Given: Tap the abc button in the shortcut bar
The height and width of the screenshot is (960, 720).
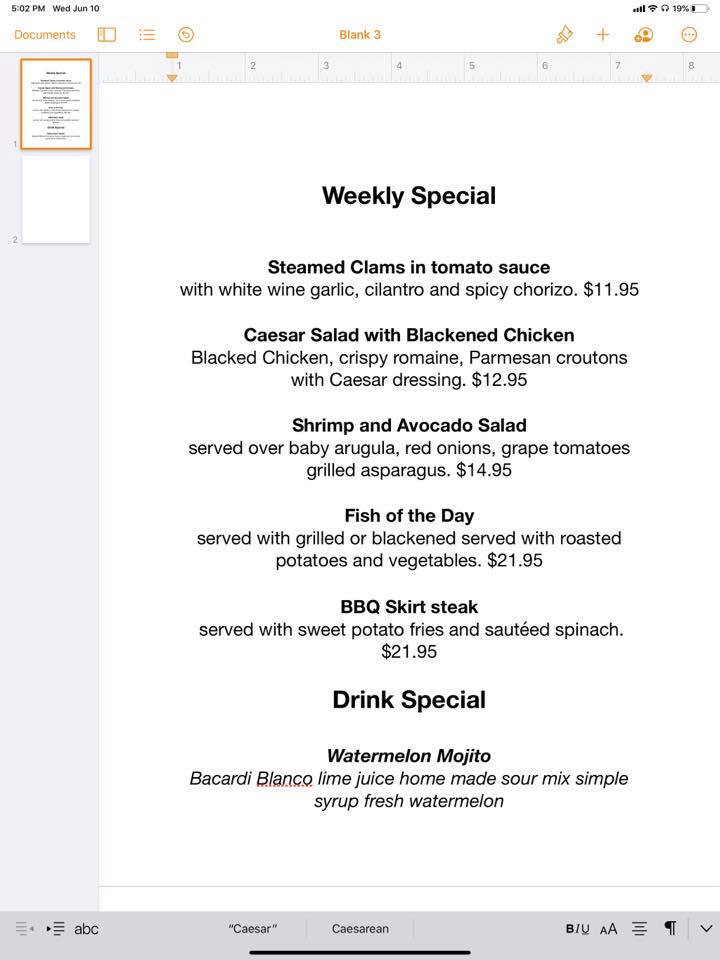Looking at the screenshot, I should tap(87, 929).
